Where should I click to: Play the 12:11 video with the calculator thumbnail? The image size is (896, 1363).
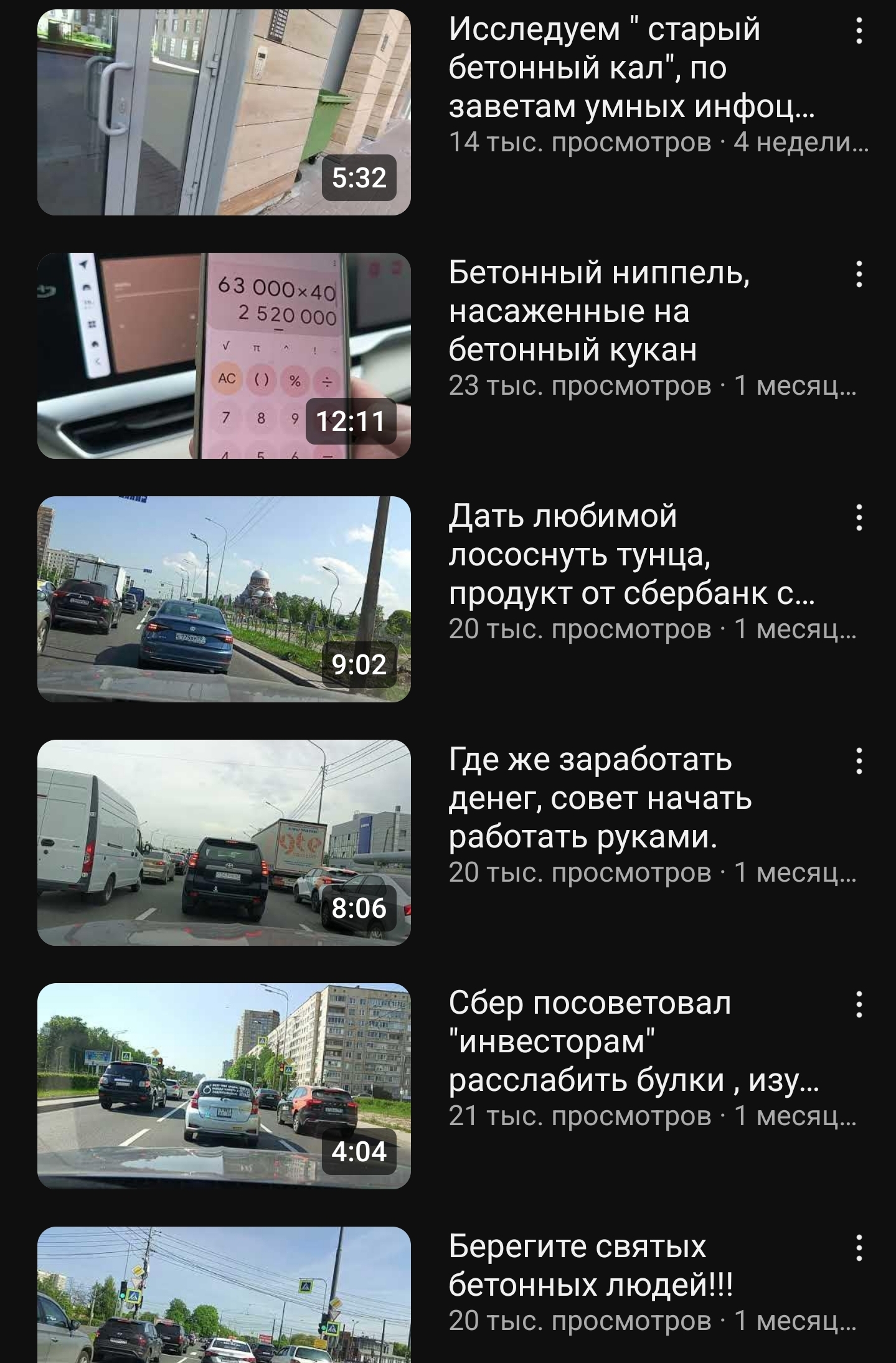click(224, 356)
